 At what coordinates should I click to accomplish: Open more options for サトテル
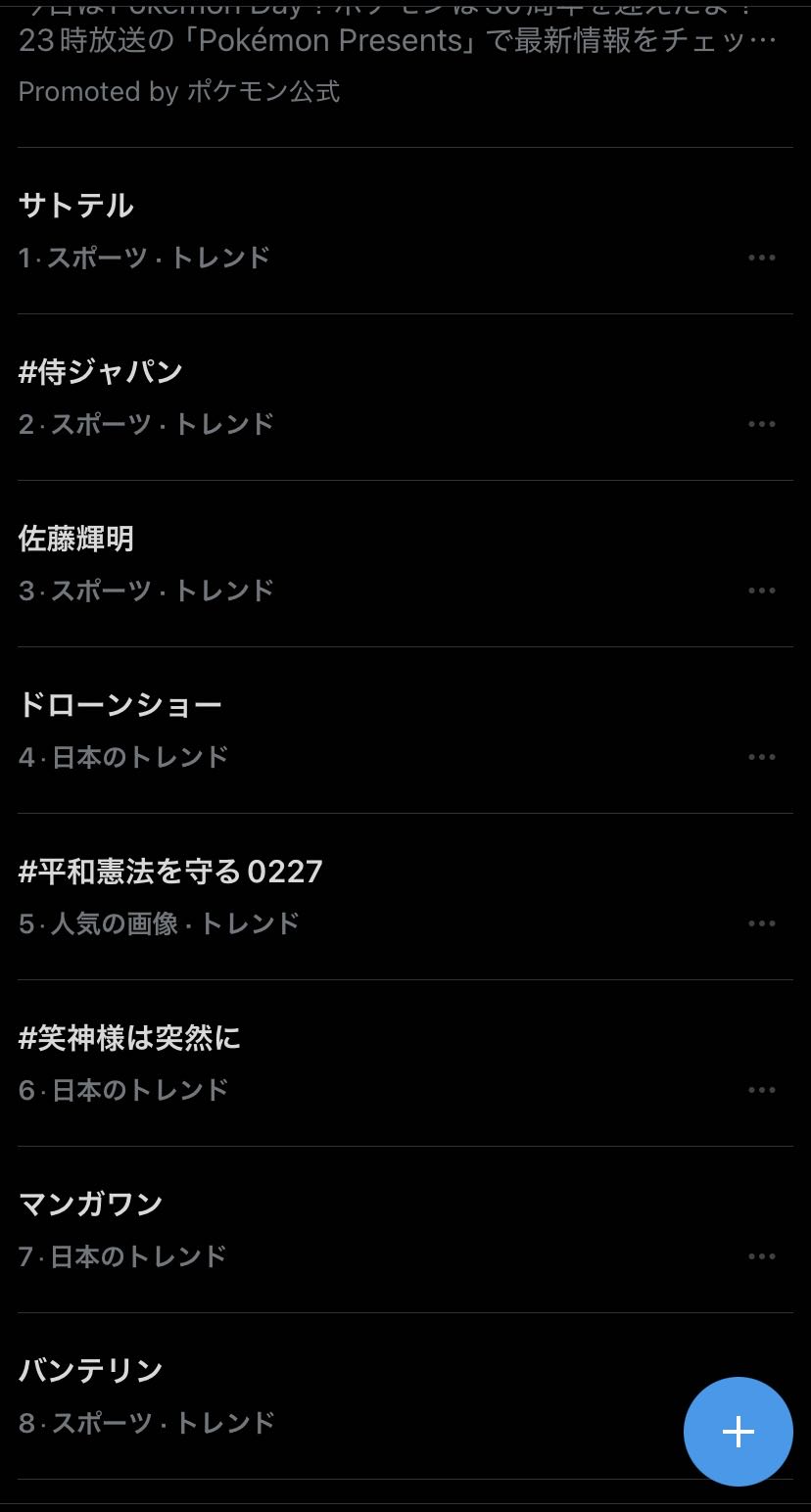(x=761, y=258)
